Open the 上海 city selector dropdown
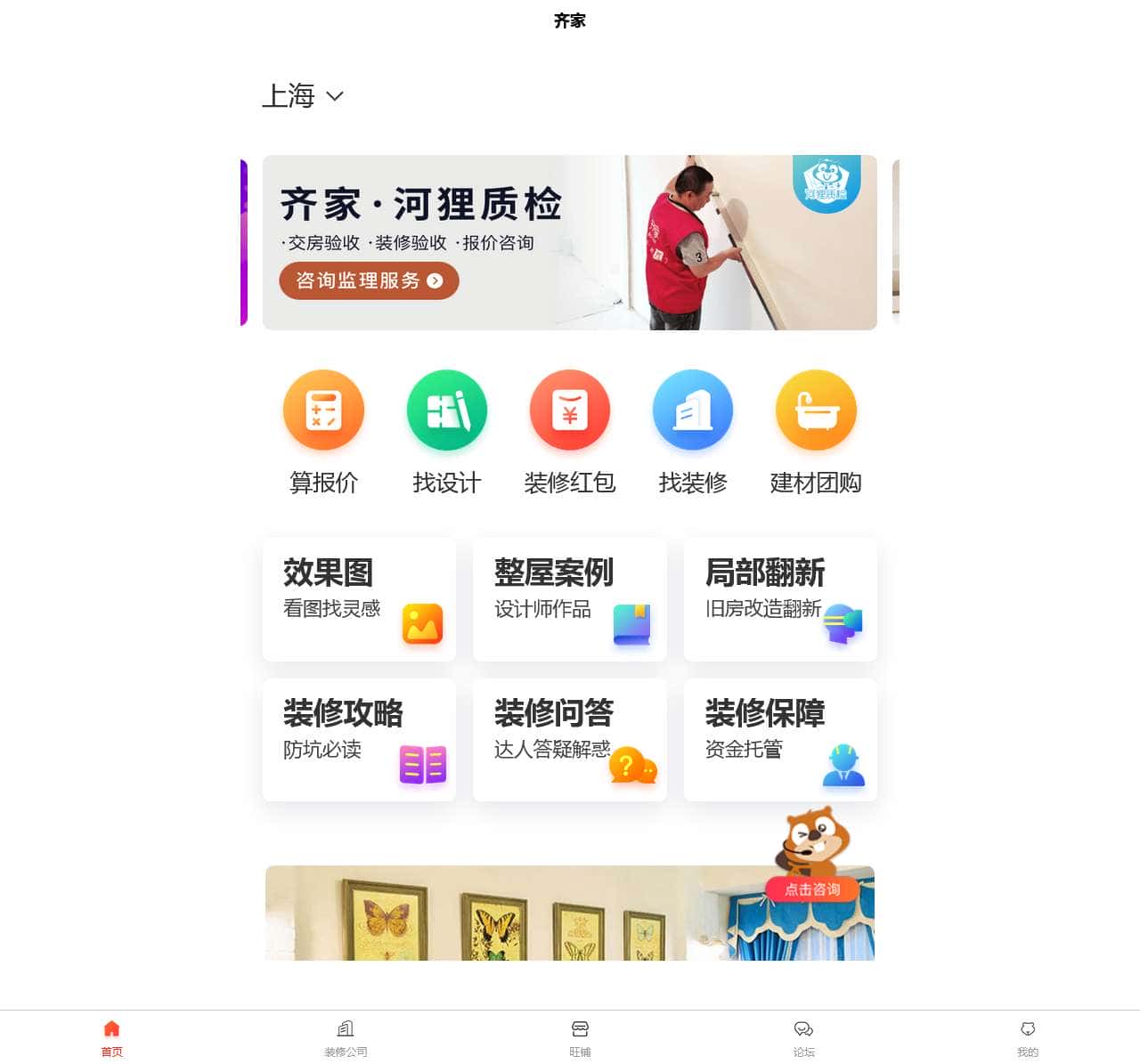Screen dimensions: 1140x1064 pos(303,96)
